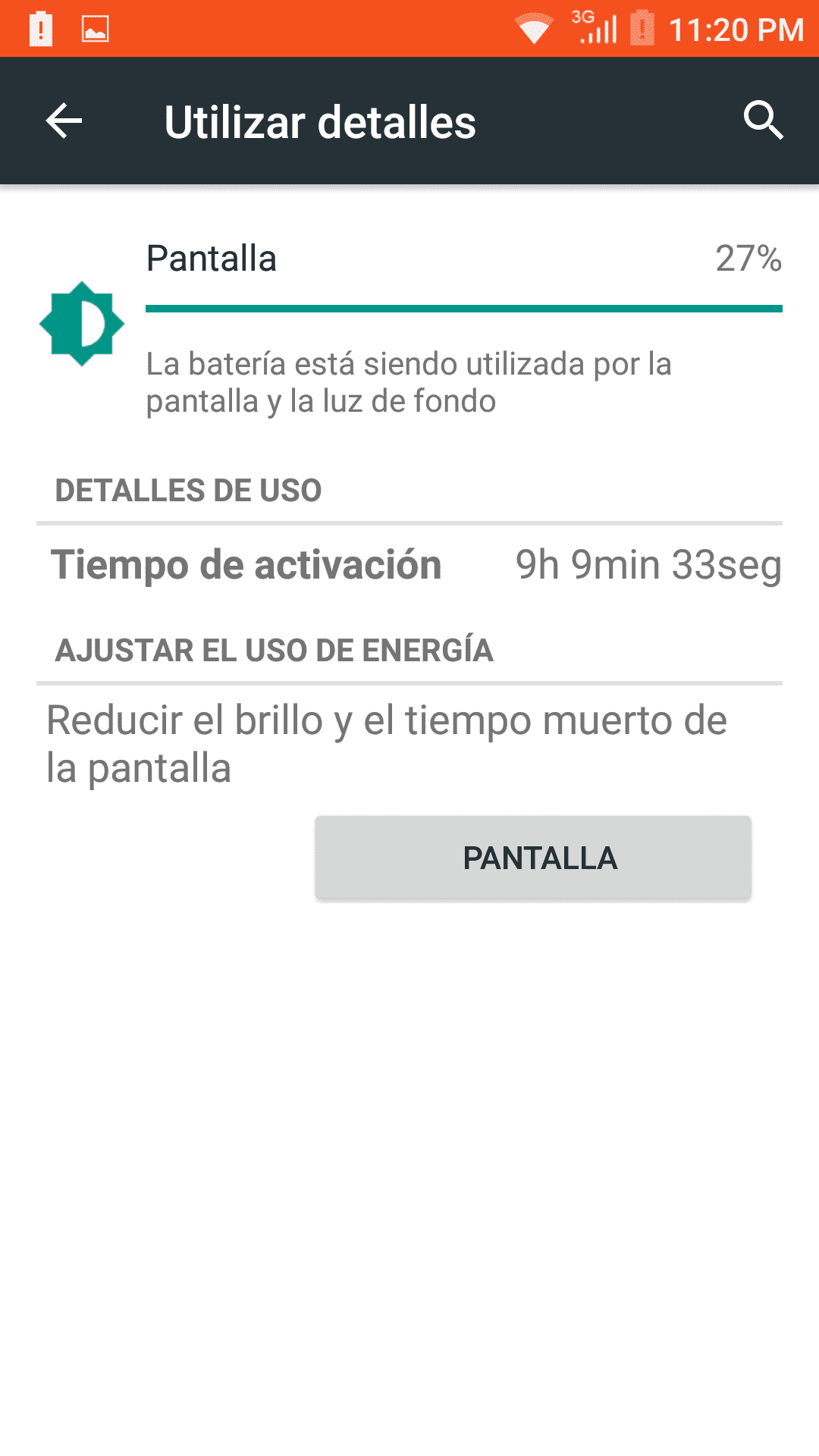Go back using the arrow
Screen dimensions: 819x1456
64,121
